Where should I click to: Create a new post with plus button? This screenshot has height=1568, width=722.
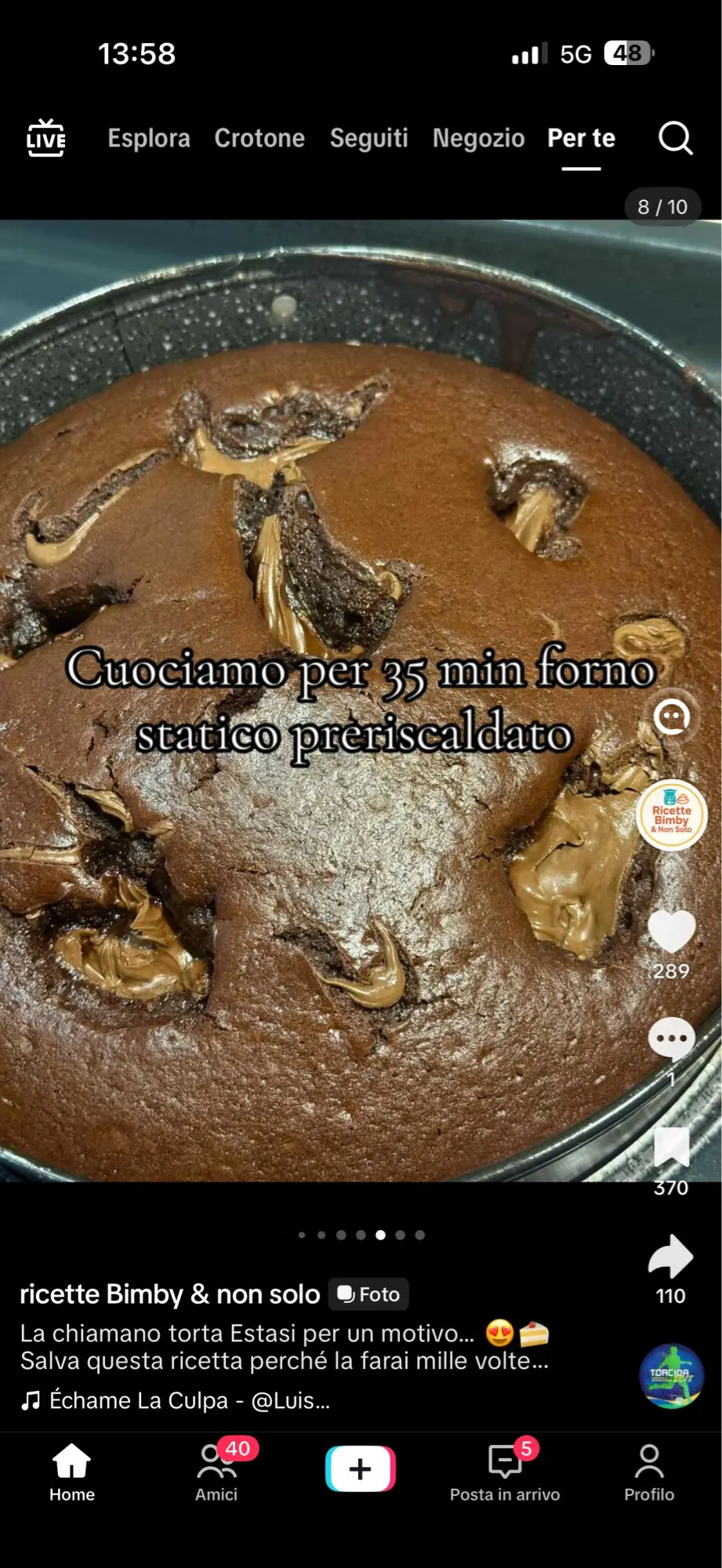click(361, 1468)
